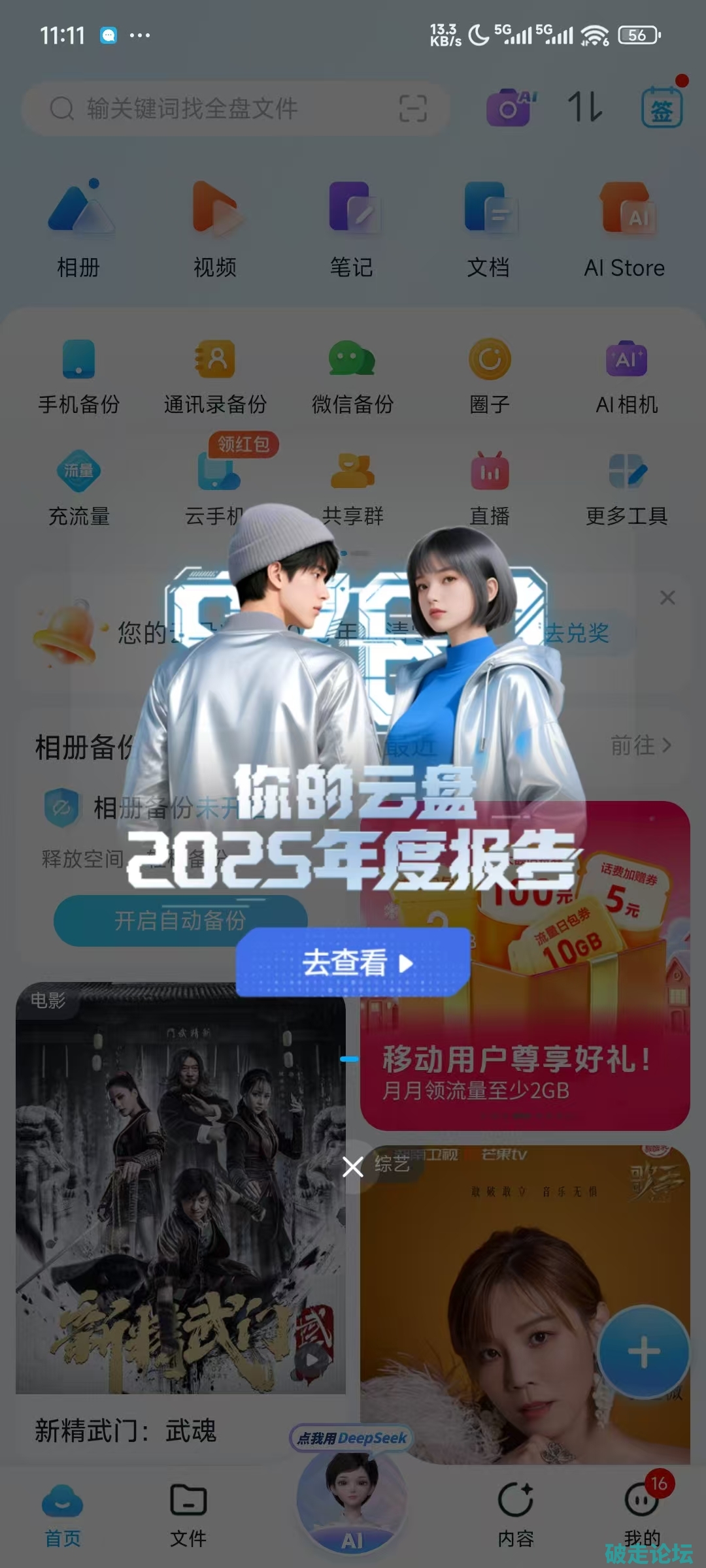Screen dimensions: 706x1568
Task: Select 微信备份 WeChat backup
Action: [352, 376]
